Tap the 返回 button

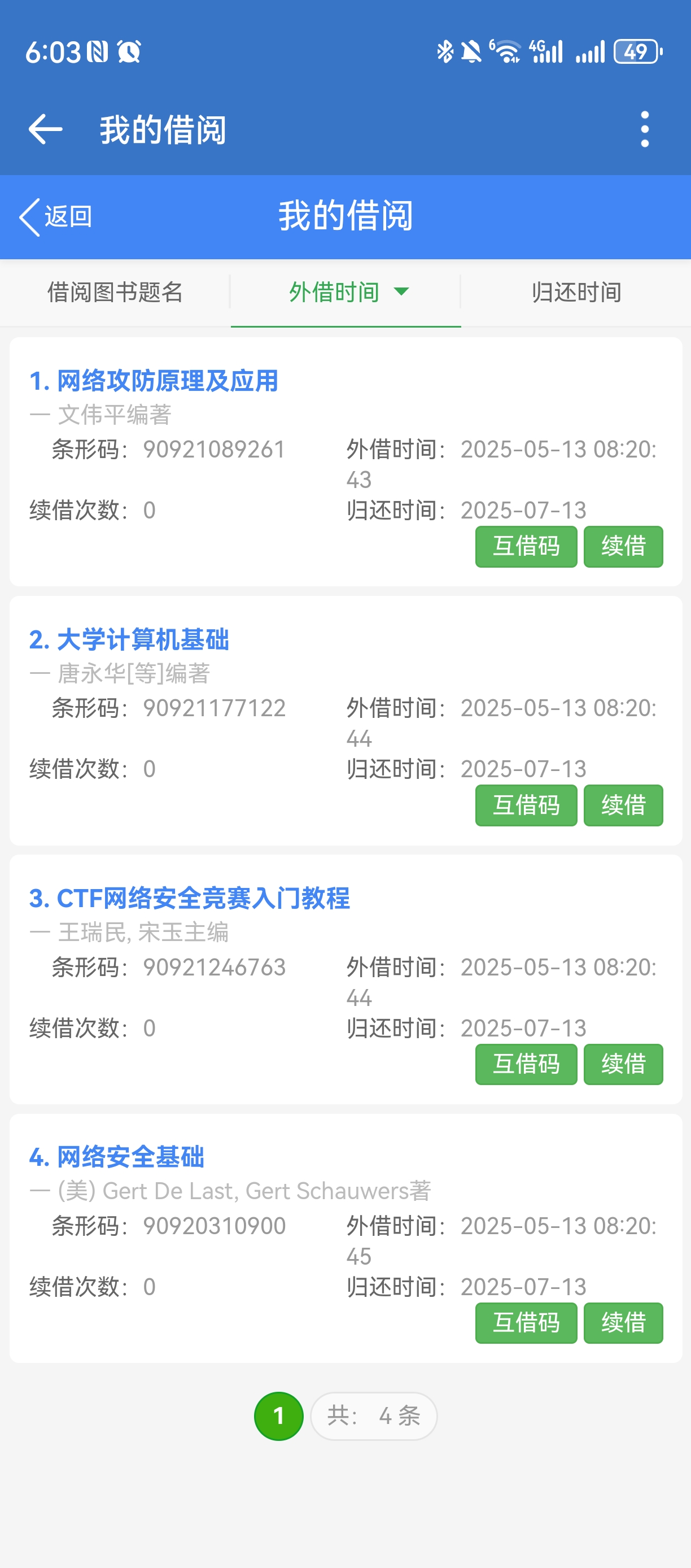56,217
